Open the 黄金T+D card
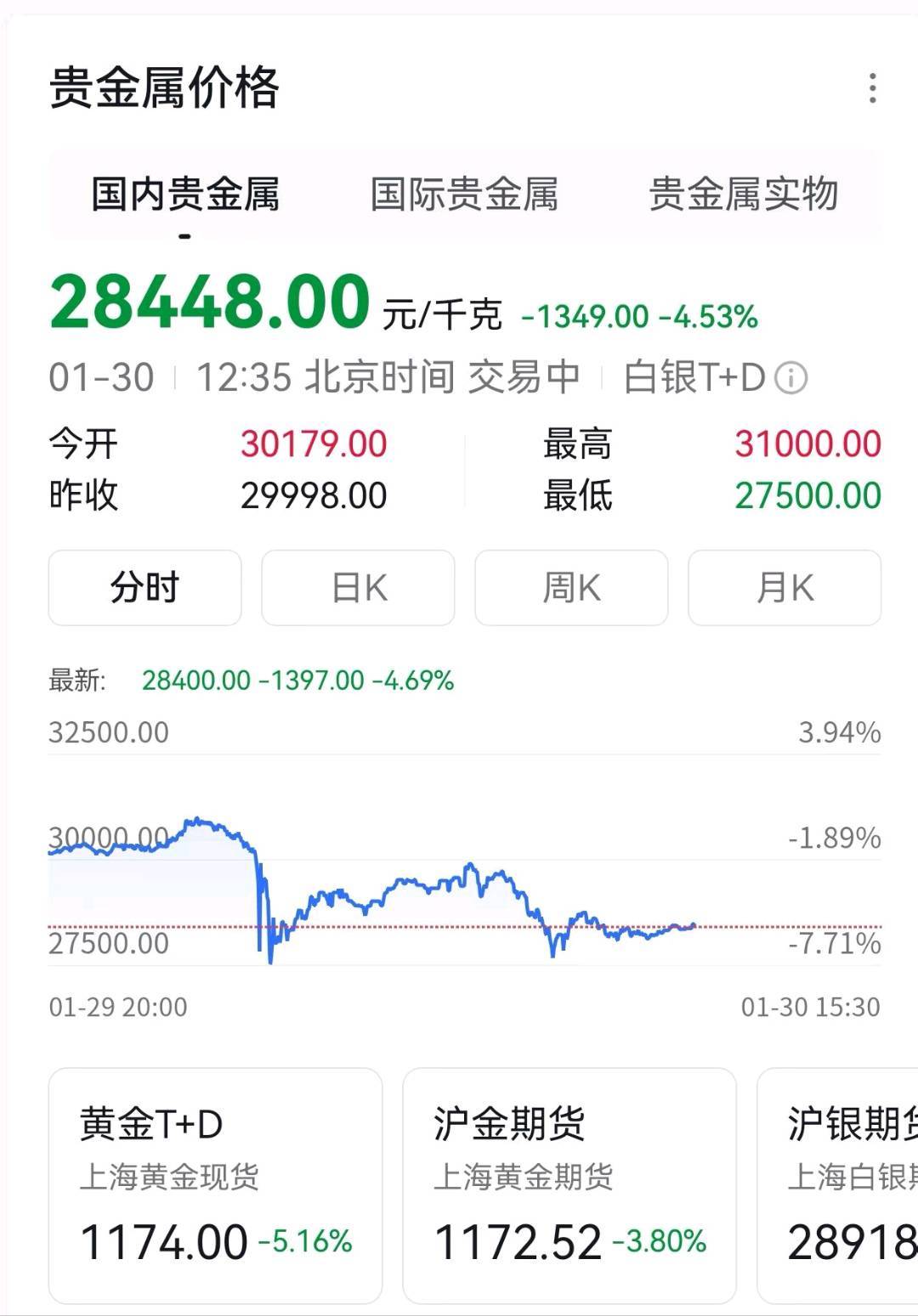The image size is (918, 1316). [215, 1185]
